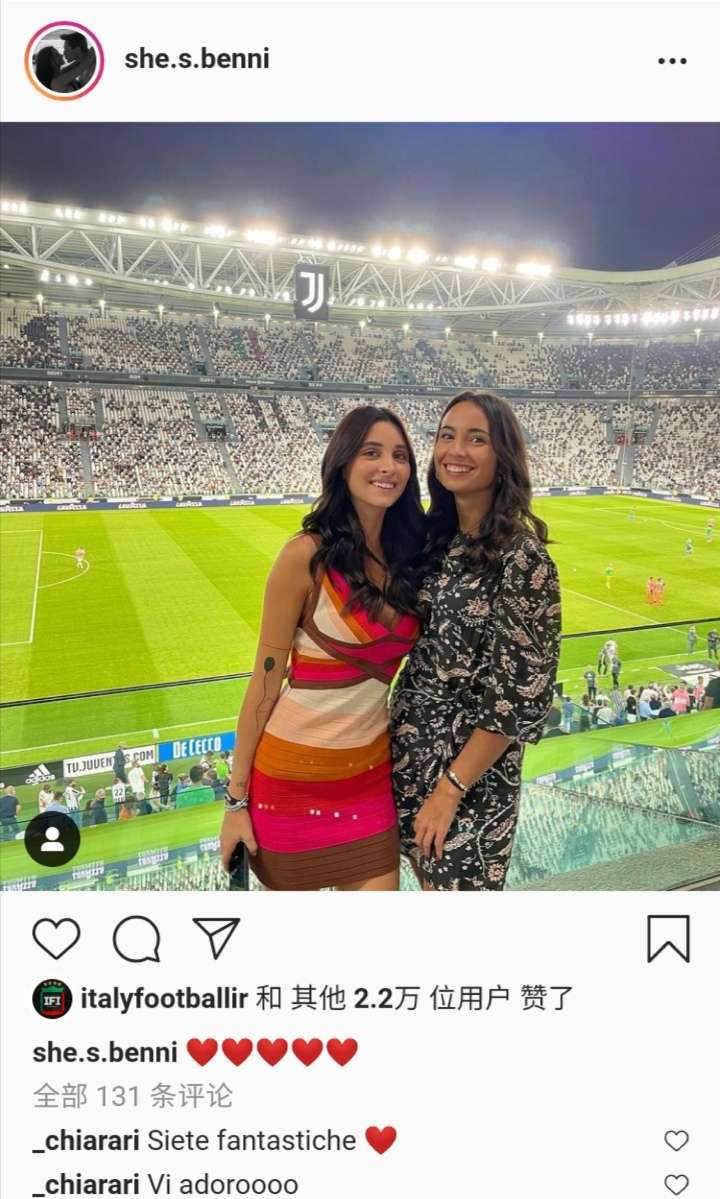Screen dimensions: 720x1199
Task: Like _chiarari's comment "Vi adoroooo"
Action: (x=677, y=1185)
